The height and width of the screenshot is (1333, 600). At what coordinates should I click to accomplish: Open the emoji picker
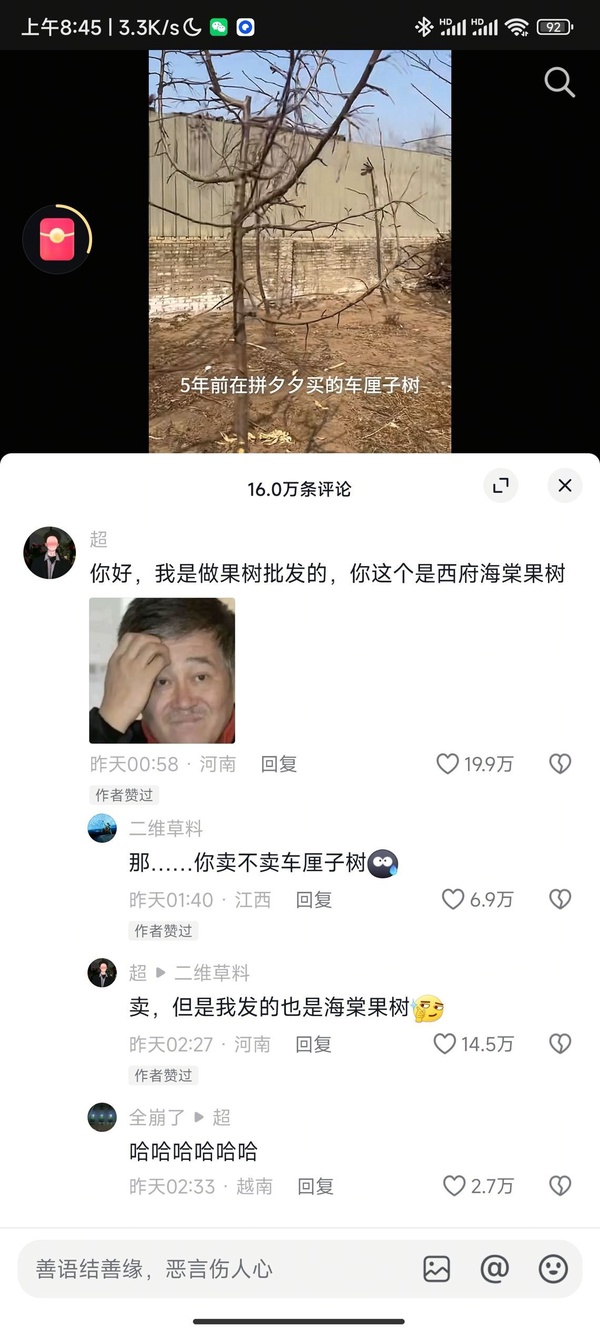tap(553, 1269)
